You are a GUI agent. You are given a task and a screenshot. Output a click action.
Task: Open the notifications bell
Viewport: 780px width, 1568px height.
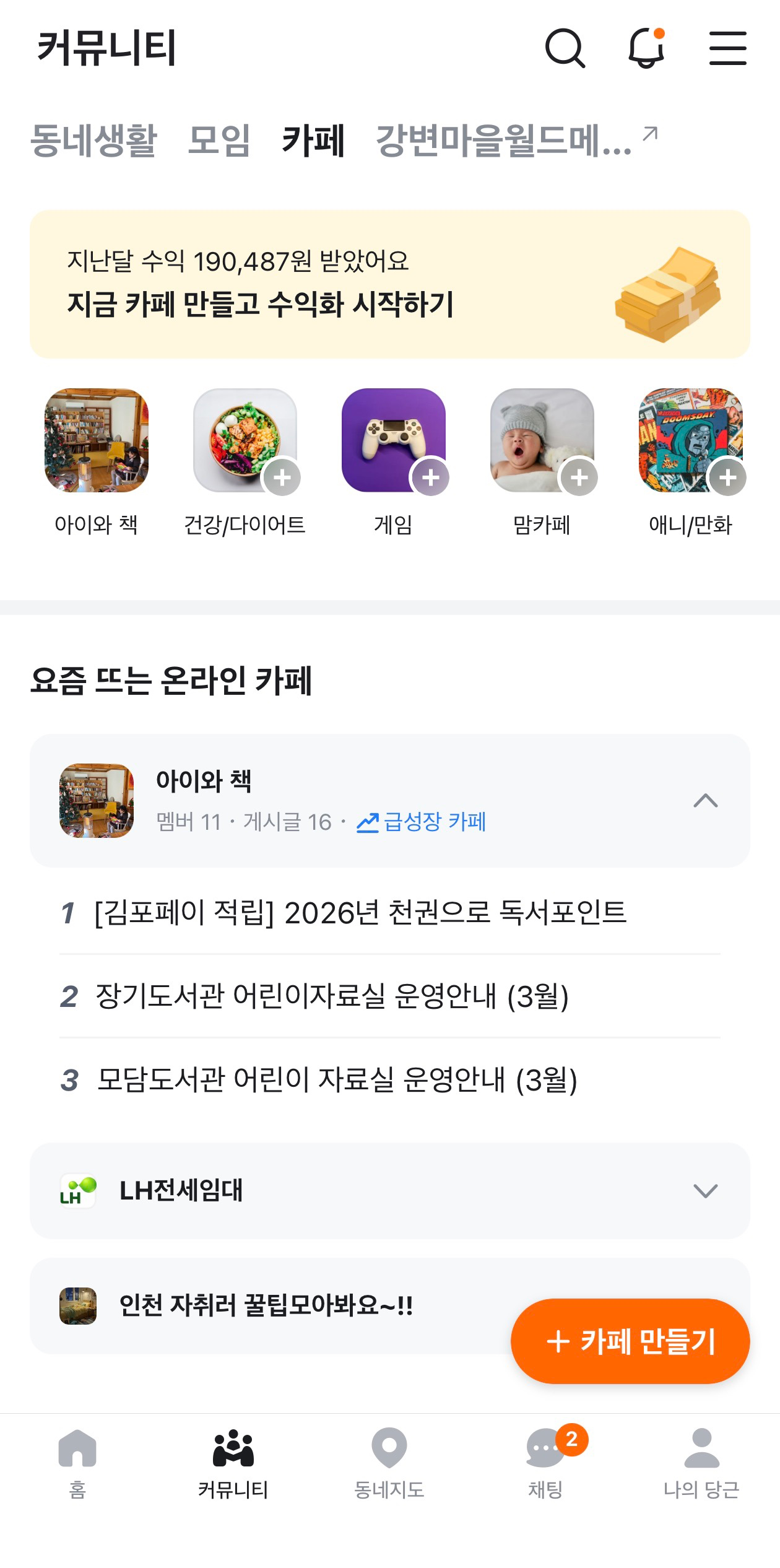click(x=646, y=48)
